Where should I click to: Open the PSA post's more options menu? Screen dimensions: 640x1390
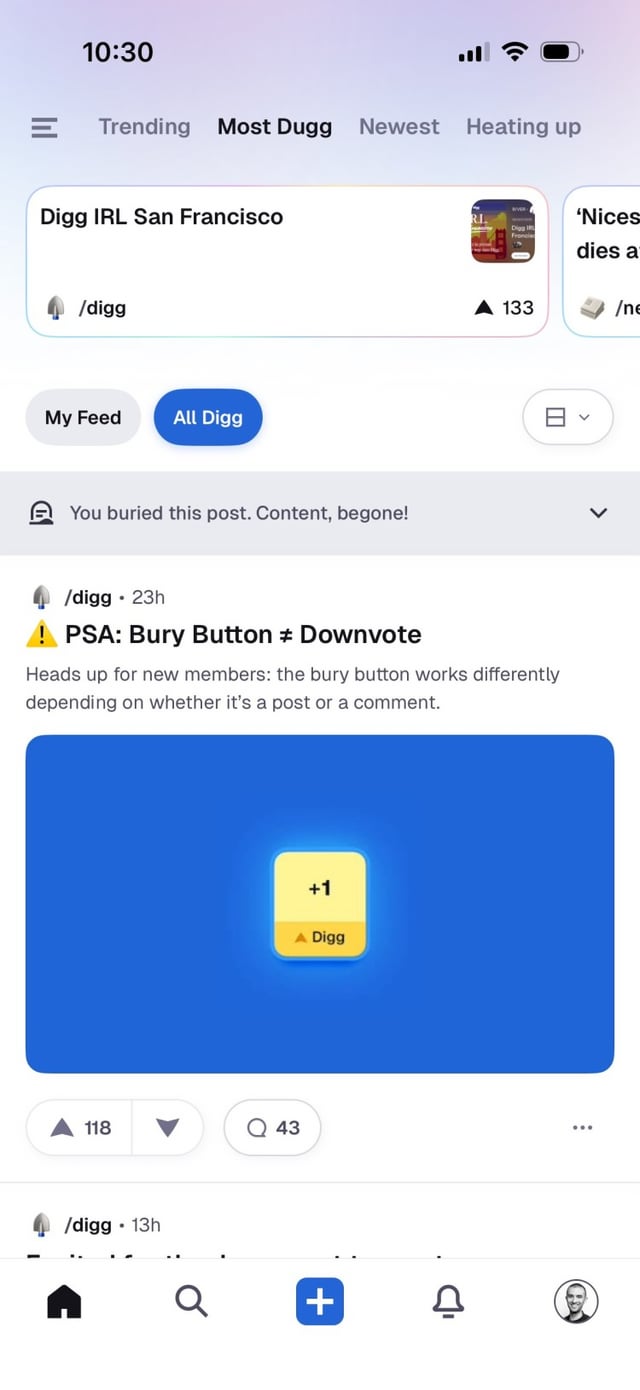coord(583,1128)
